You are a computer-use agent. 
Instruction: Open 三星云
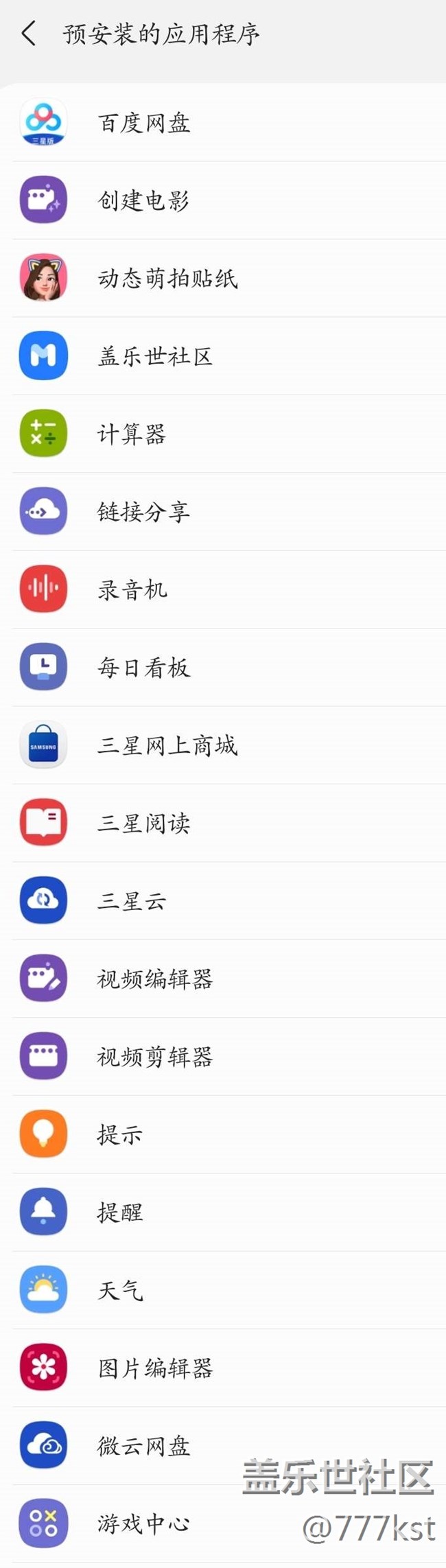point(132,901)
